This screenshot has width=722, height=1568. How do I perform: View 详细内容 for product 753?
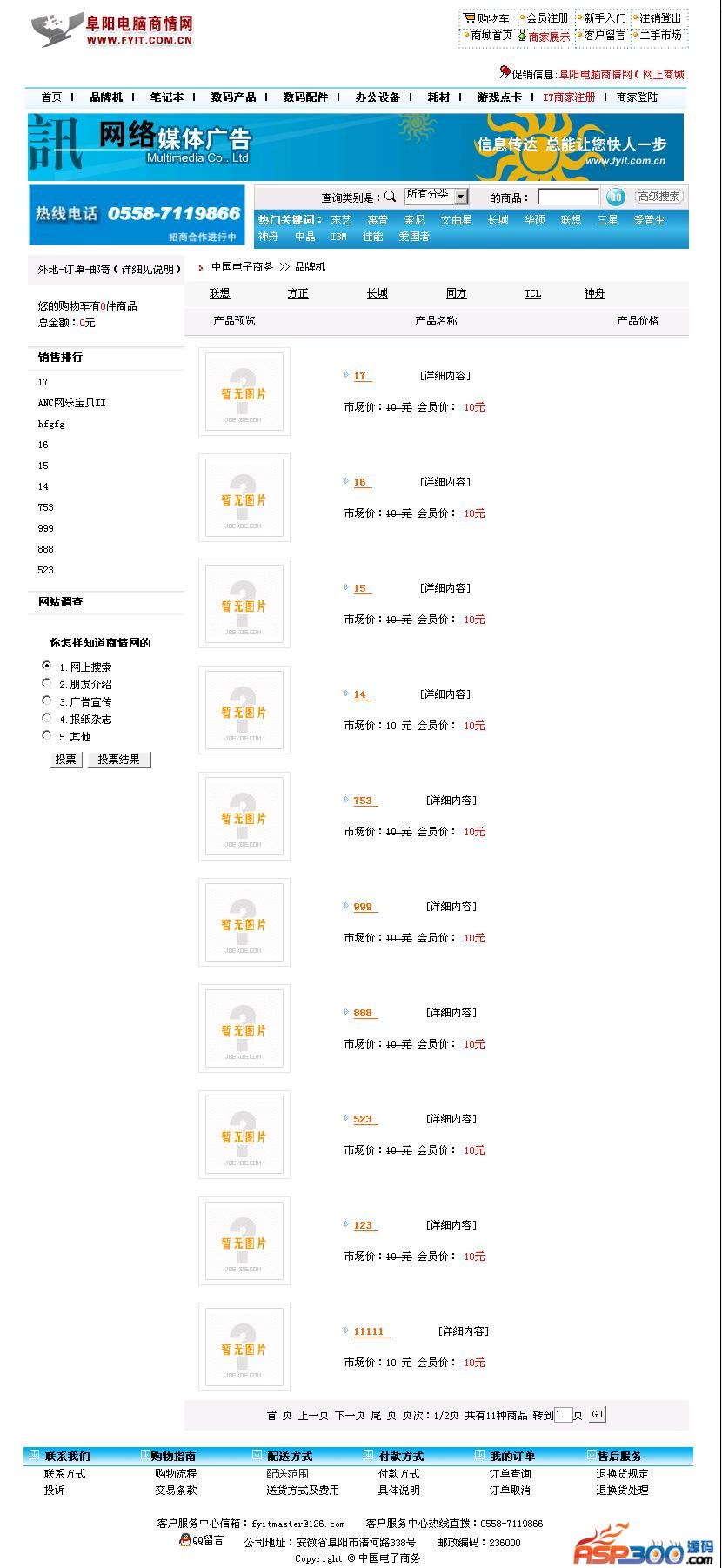(451, 801)
